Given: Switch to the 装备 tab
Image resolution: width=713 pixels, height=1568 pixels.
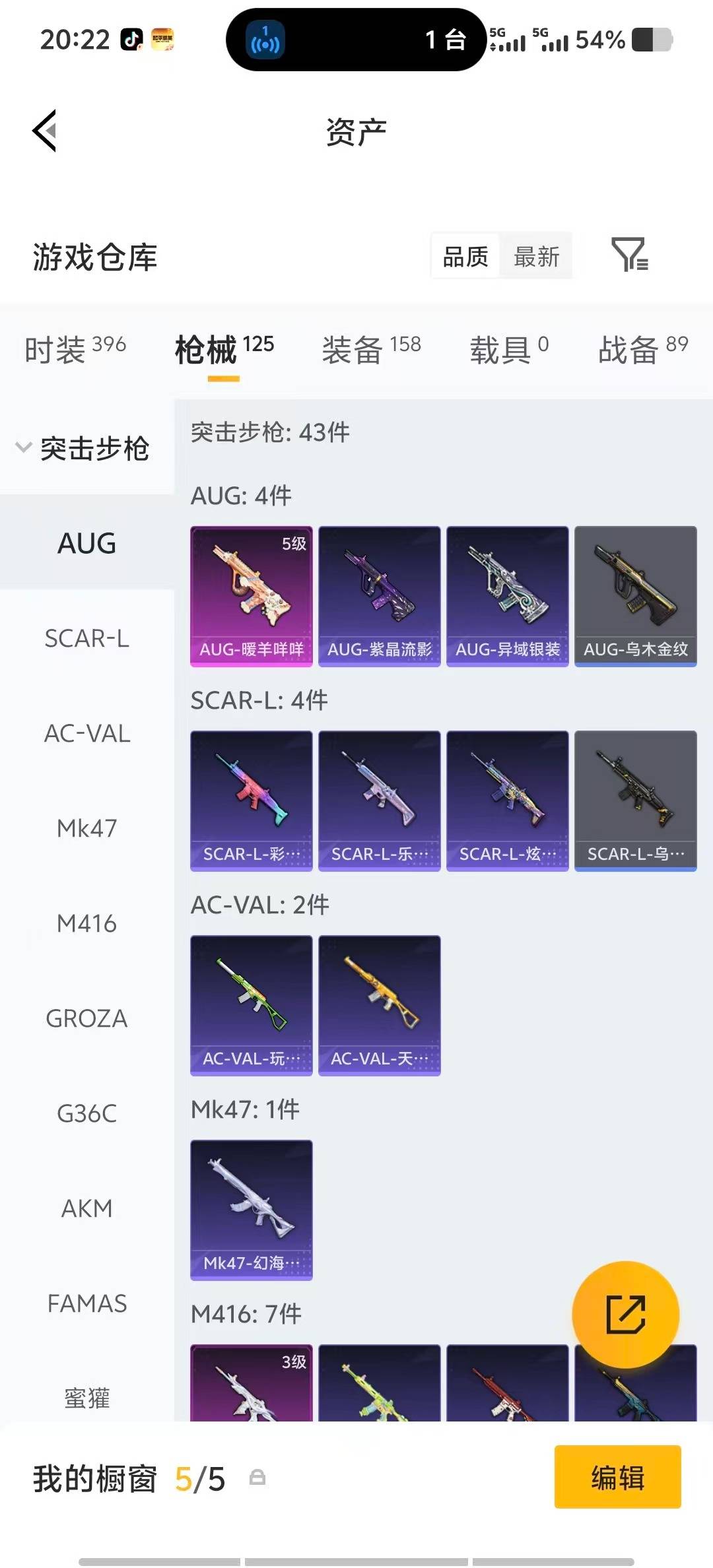Looking at the screenshot, I should click(x=371, y=349).
